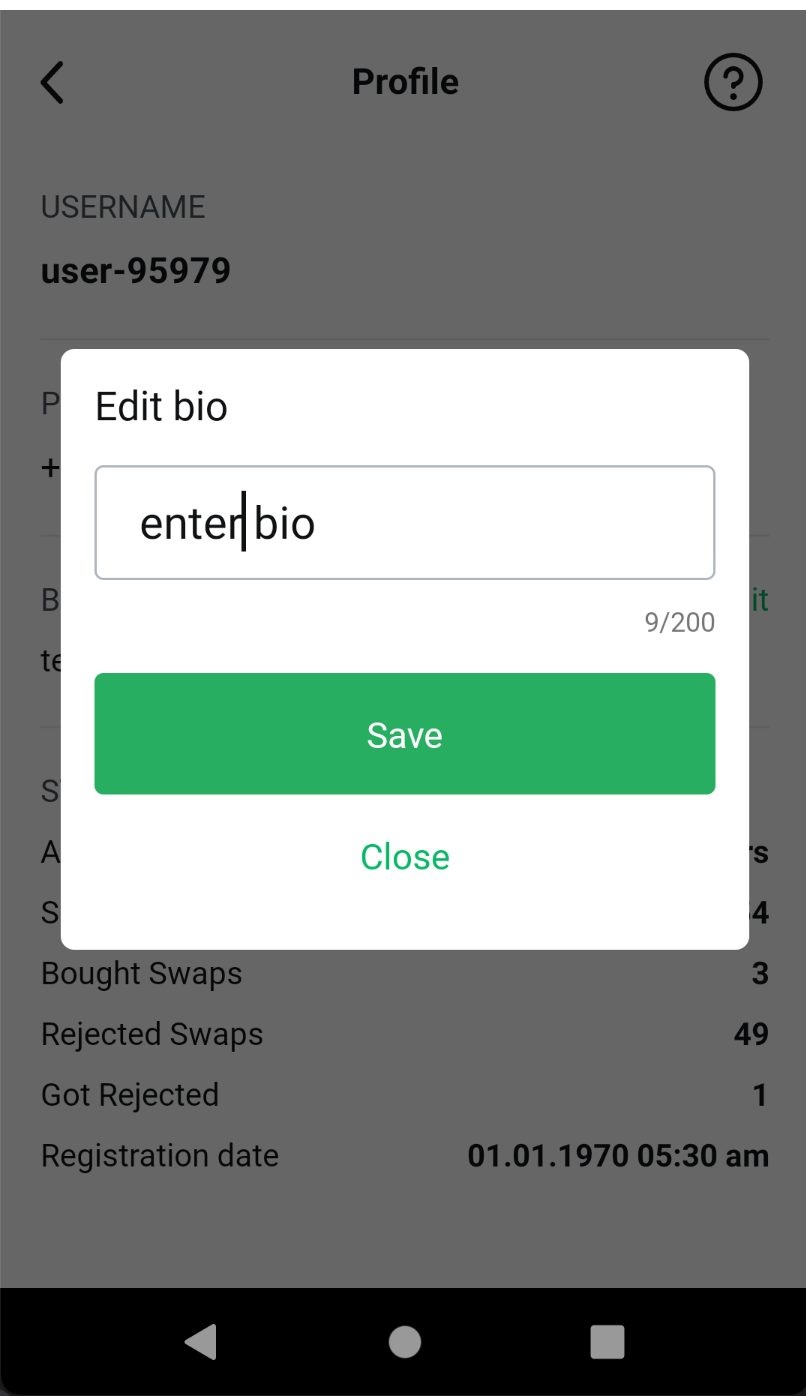Tap the bio text field
Image resolution: width=806 pixels, height=1396 pixels.
click(x=404, y=522)
